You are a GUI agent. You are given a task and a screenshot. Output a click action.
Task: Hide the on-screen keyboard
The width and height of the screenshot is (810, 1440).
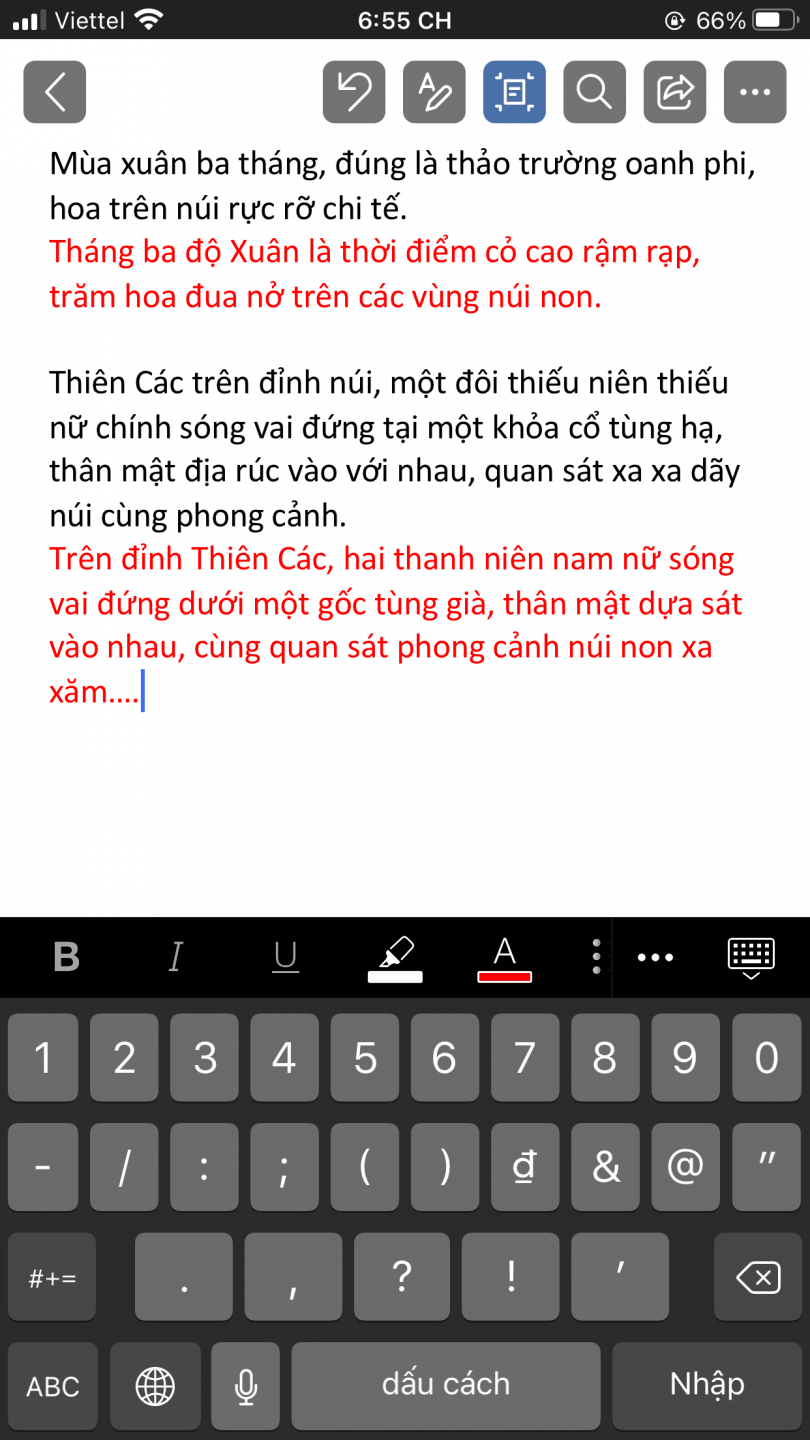751,957
